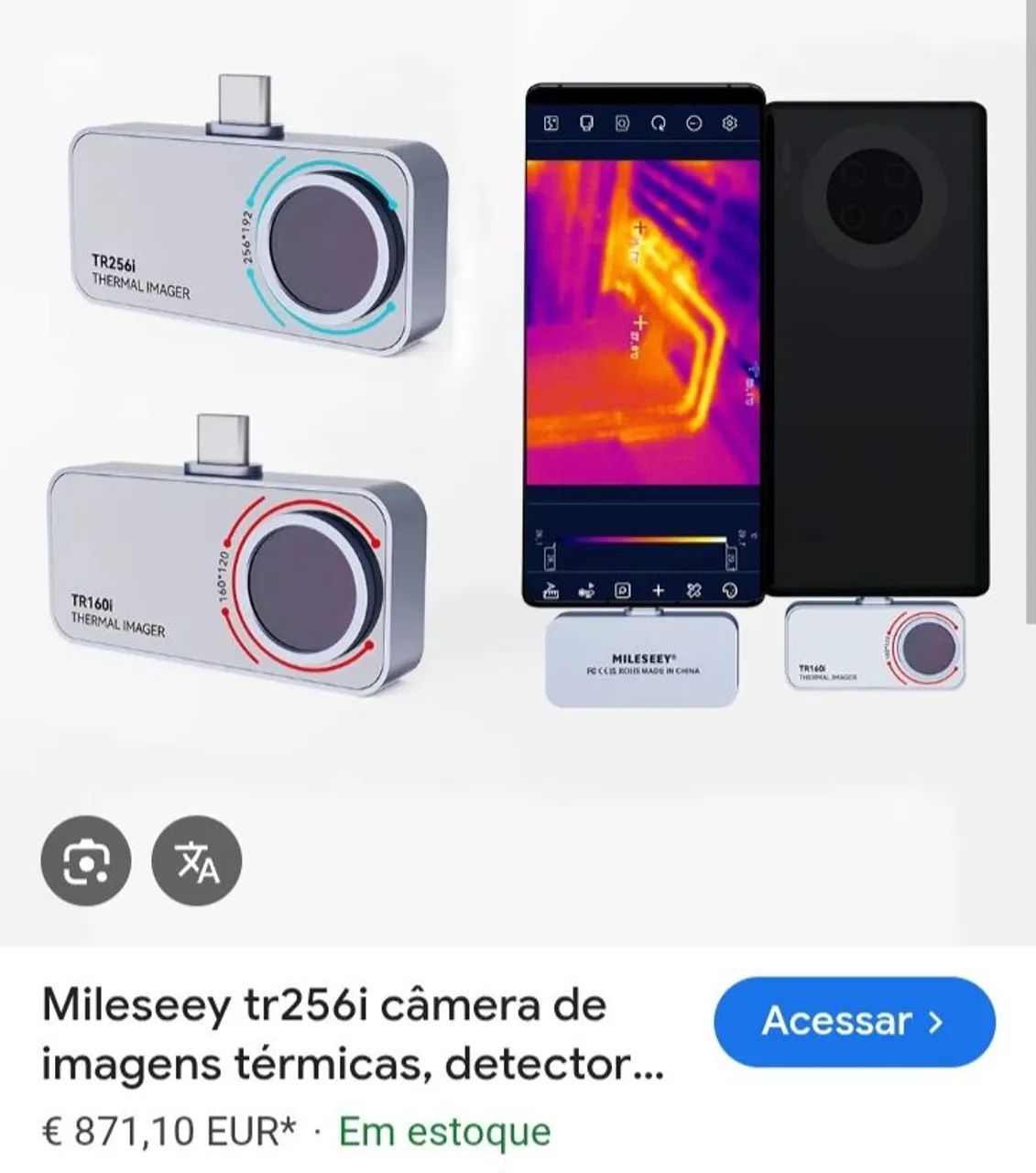
Task: Tap the Acessar button
Action: (x=854, y=1022)
